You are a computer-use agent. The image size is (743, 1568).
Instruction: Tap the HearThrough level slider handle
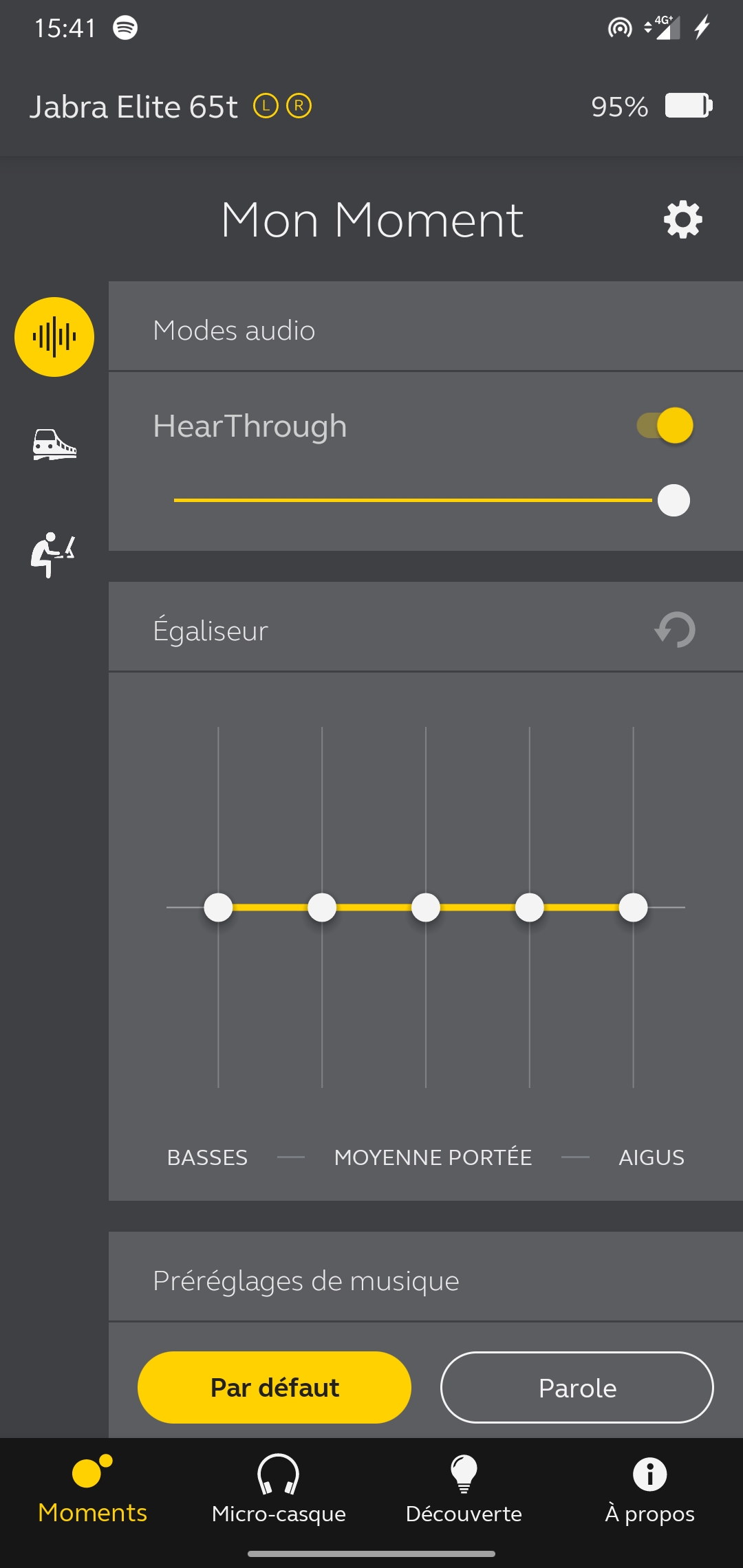pos(674,500)
